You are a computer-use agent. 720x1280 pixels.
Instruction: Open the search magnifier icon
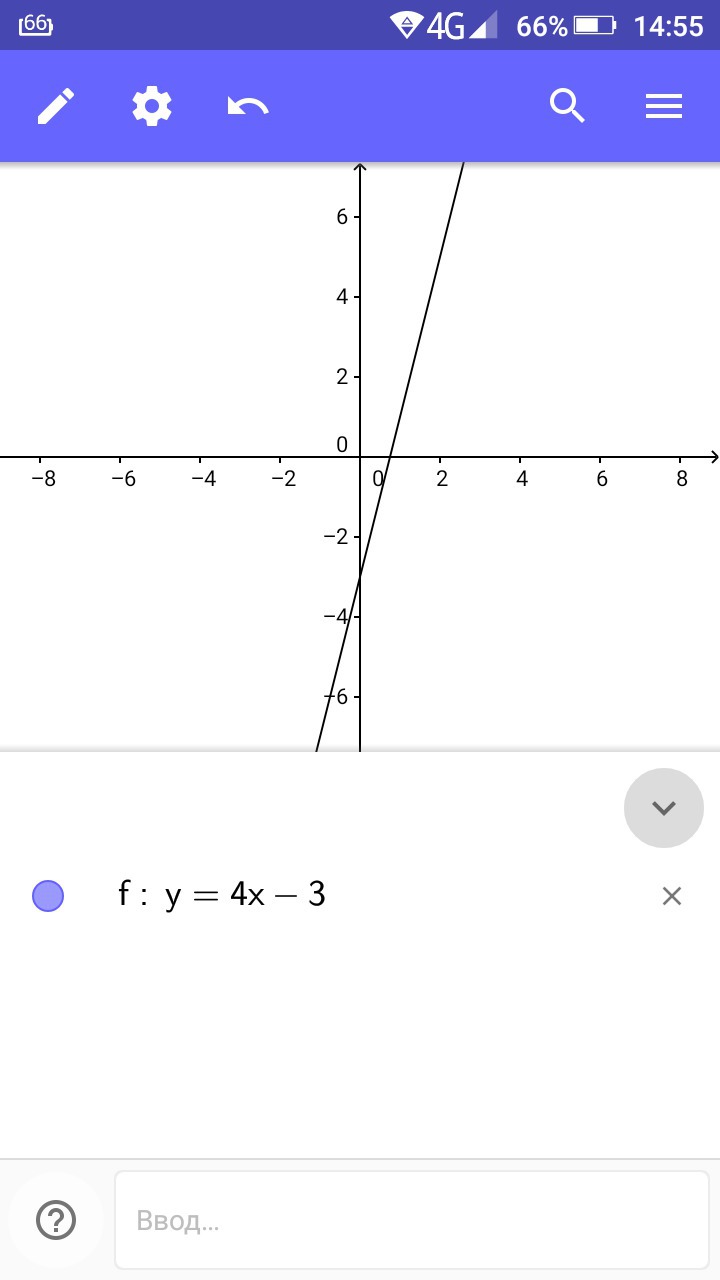point(567,106)
